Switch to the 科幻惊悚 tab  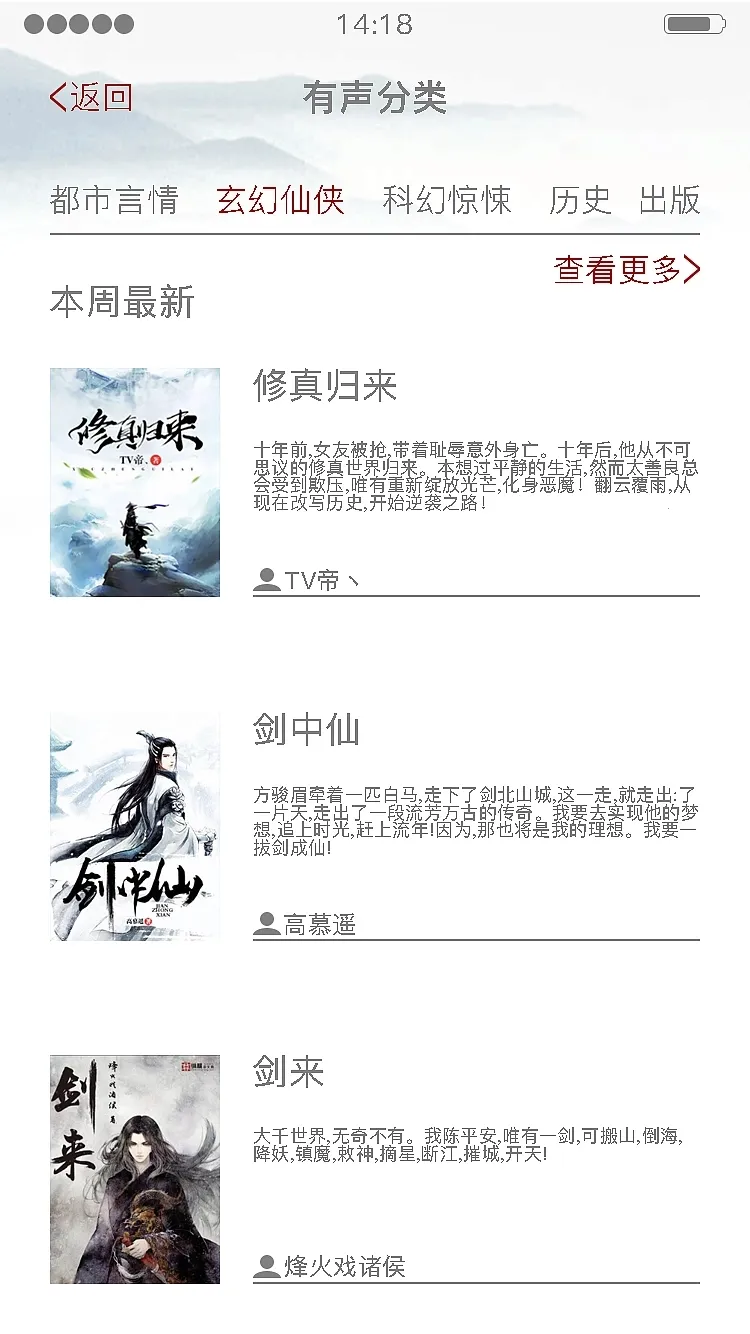(447, 200)
